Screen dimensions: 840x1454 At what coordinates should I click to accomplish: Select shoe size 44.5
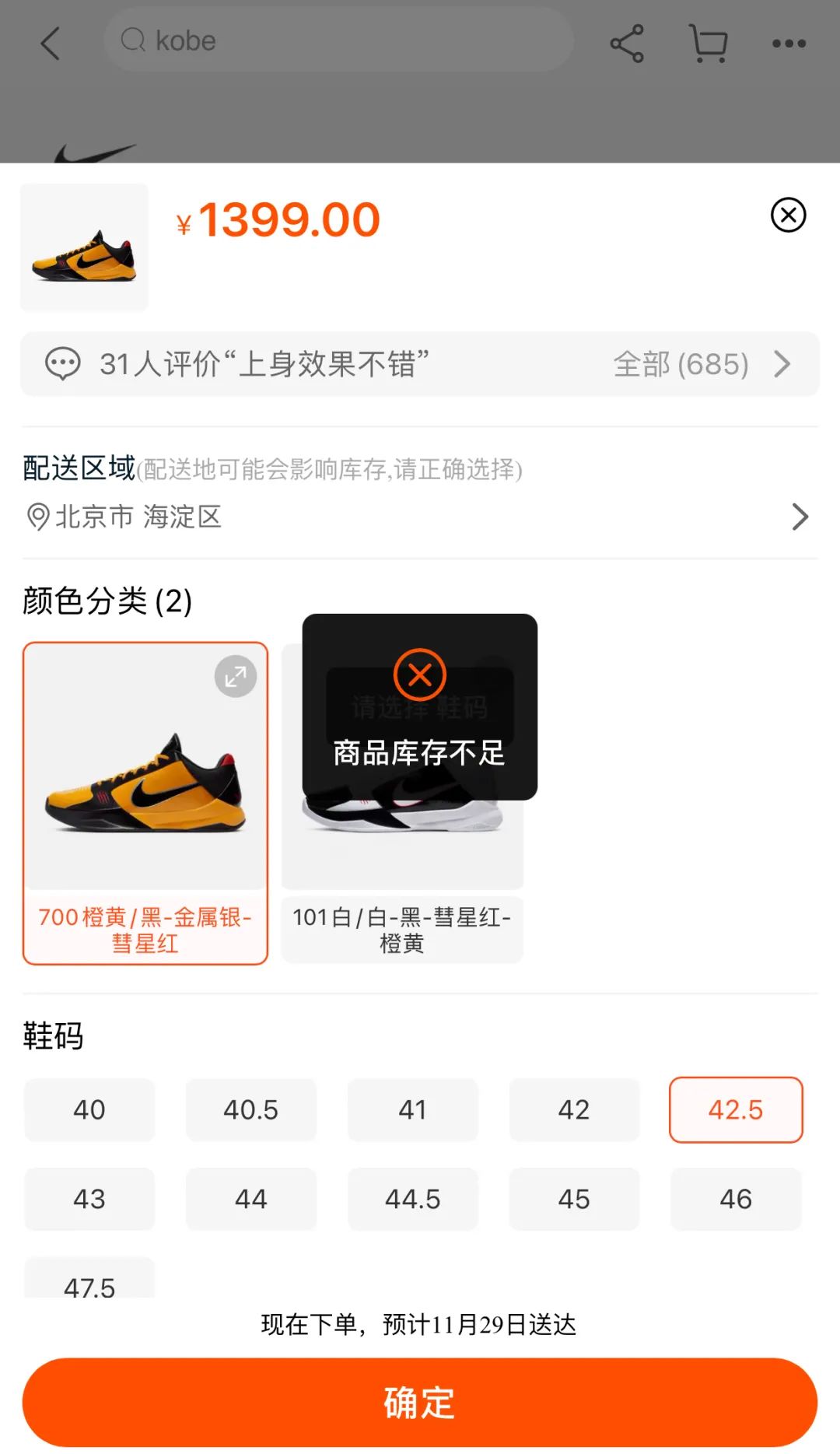coord(412,1199)
